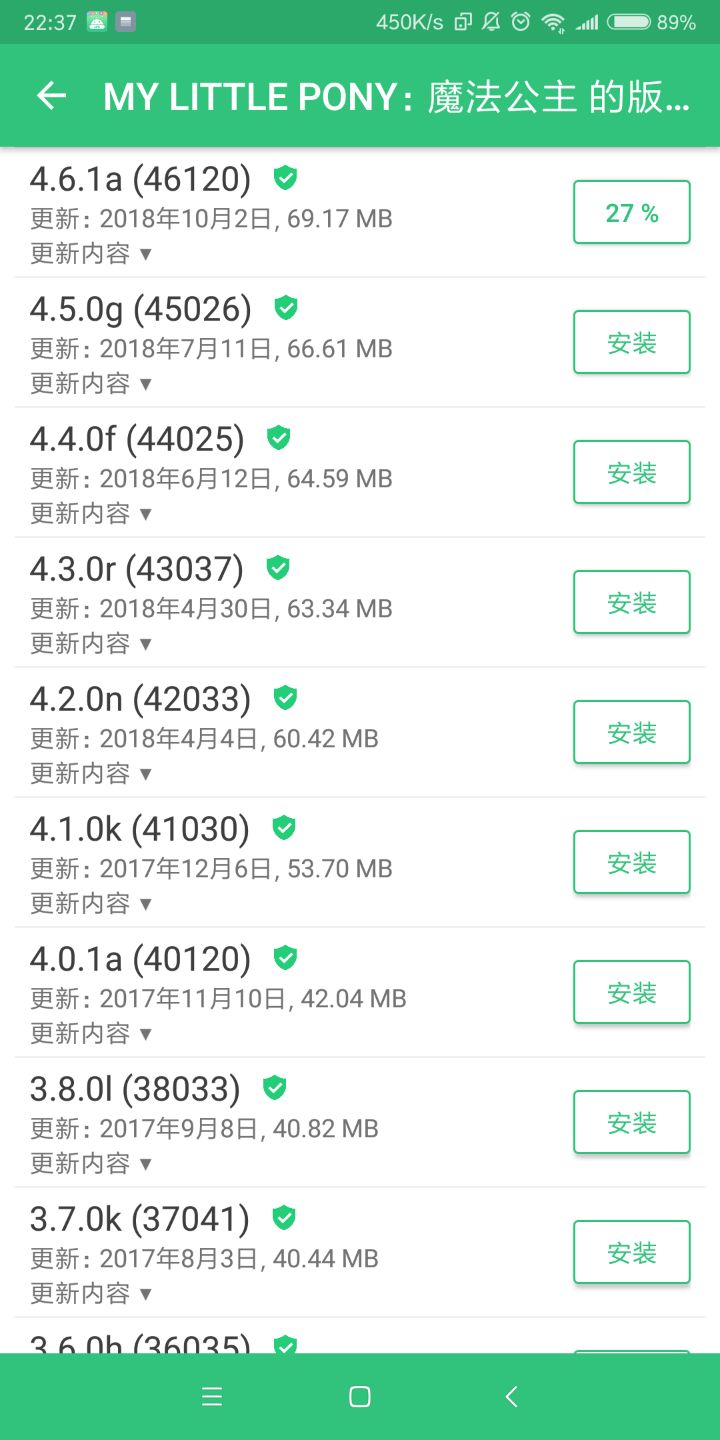Install version 4.2.0n (42033)
The image size is (720, 1440).
tap(631, 732)
